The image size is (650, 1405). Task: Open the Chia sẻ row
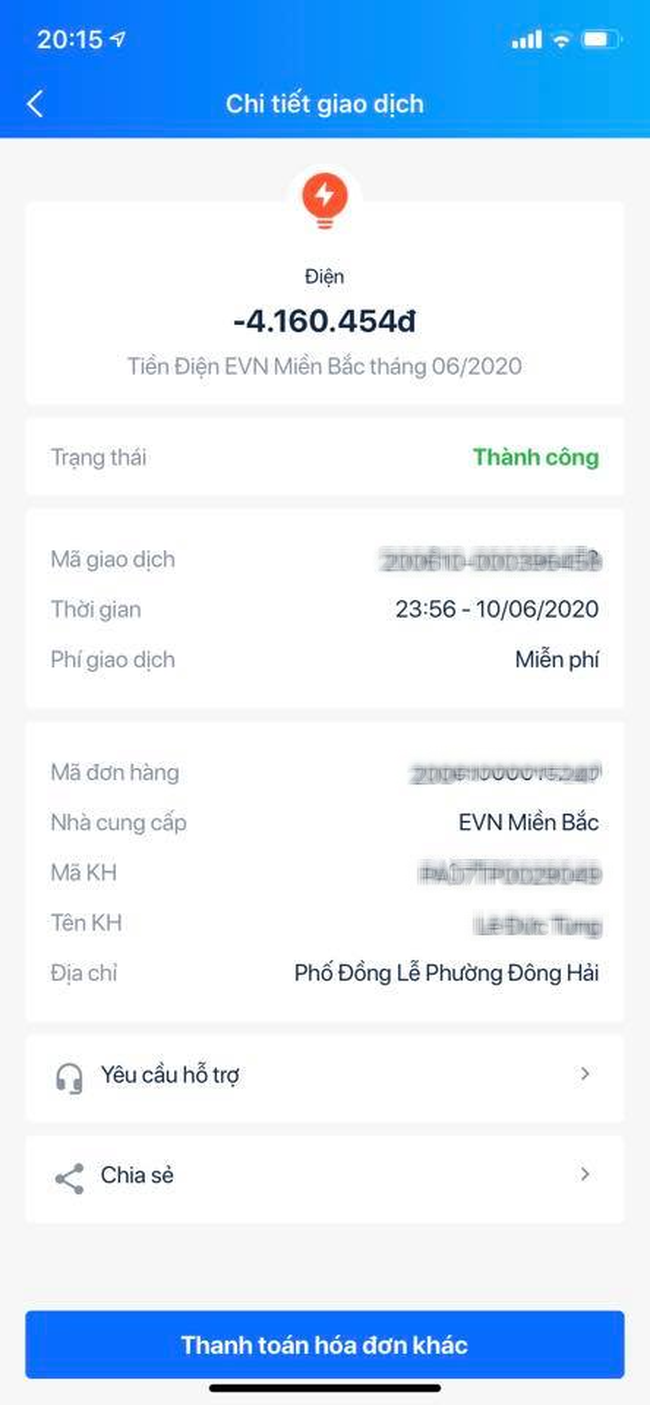[324, 1176]
